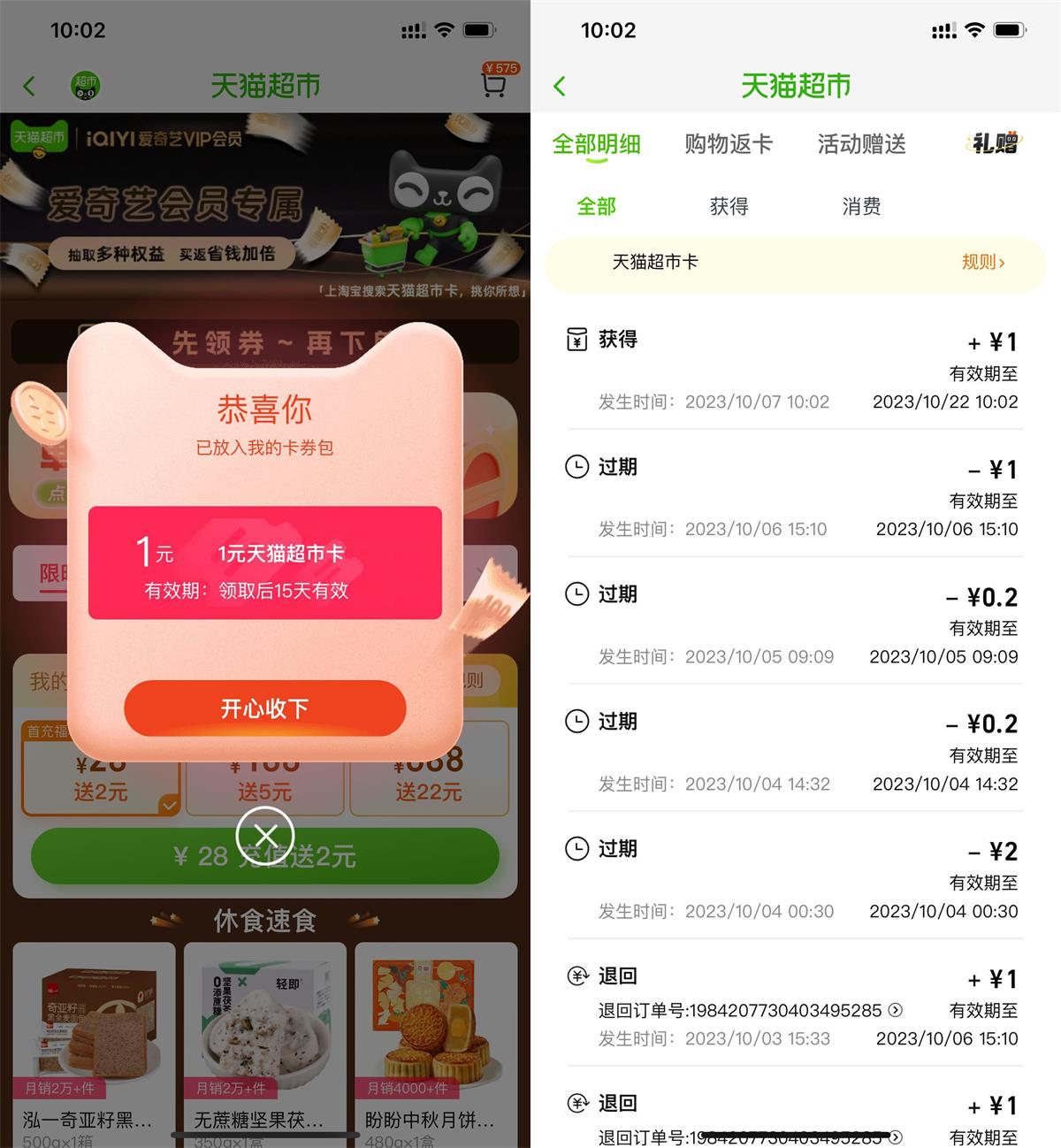Screen dimensions: 1061x1148
Task: Select the 获得 filter option
Action: point(729,206)
